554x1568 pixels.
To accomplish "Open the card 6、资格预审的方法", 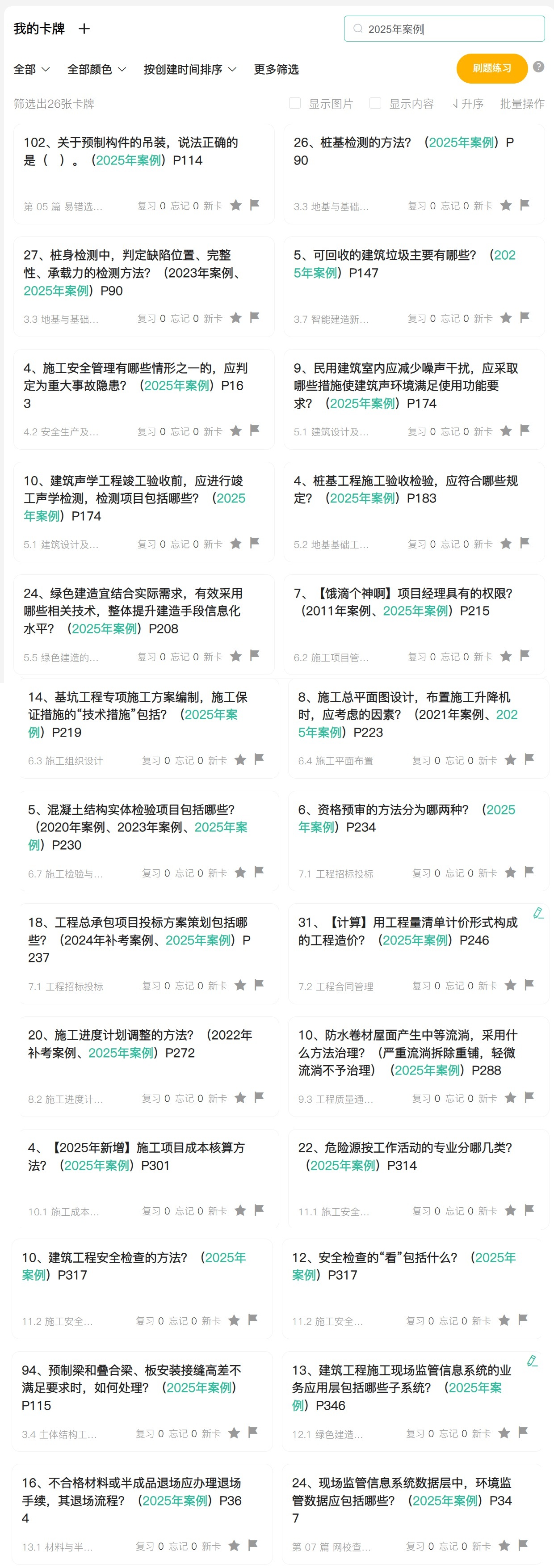I will (406, 818).
